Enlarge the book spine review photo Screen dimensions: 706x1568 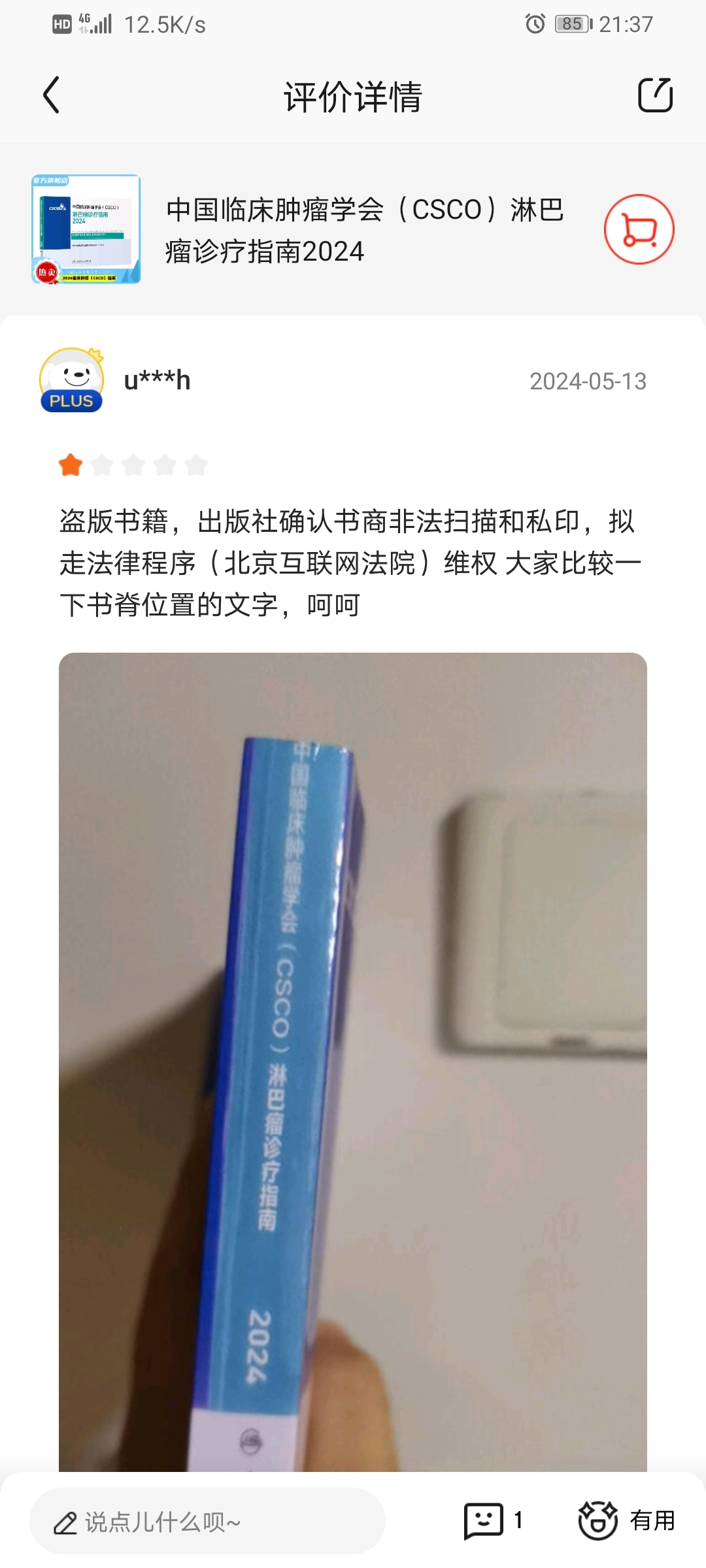coord(353,1062)
